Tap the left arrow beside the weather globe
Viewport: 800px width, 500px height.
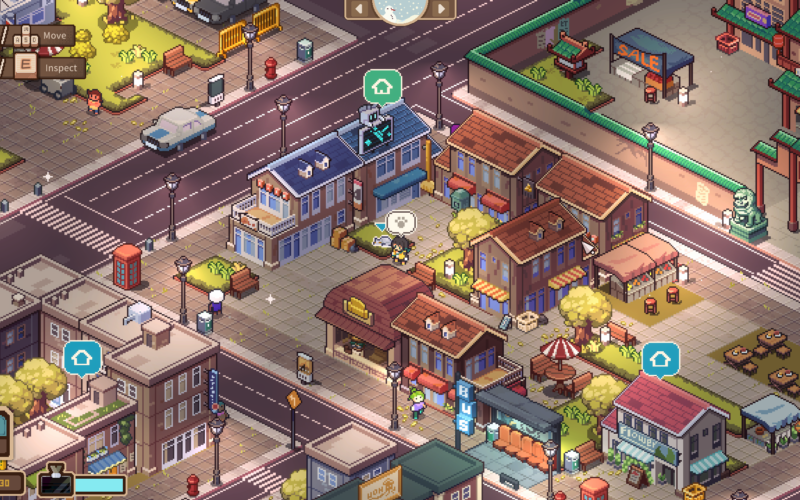(x=359, y=9)
